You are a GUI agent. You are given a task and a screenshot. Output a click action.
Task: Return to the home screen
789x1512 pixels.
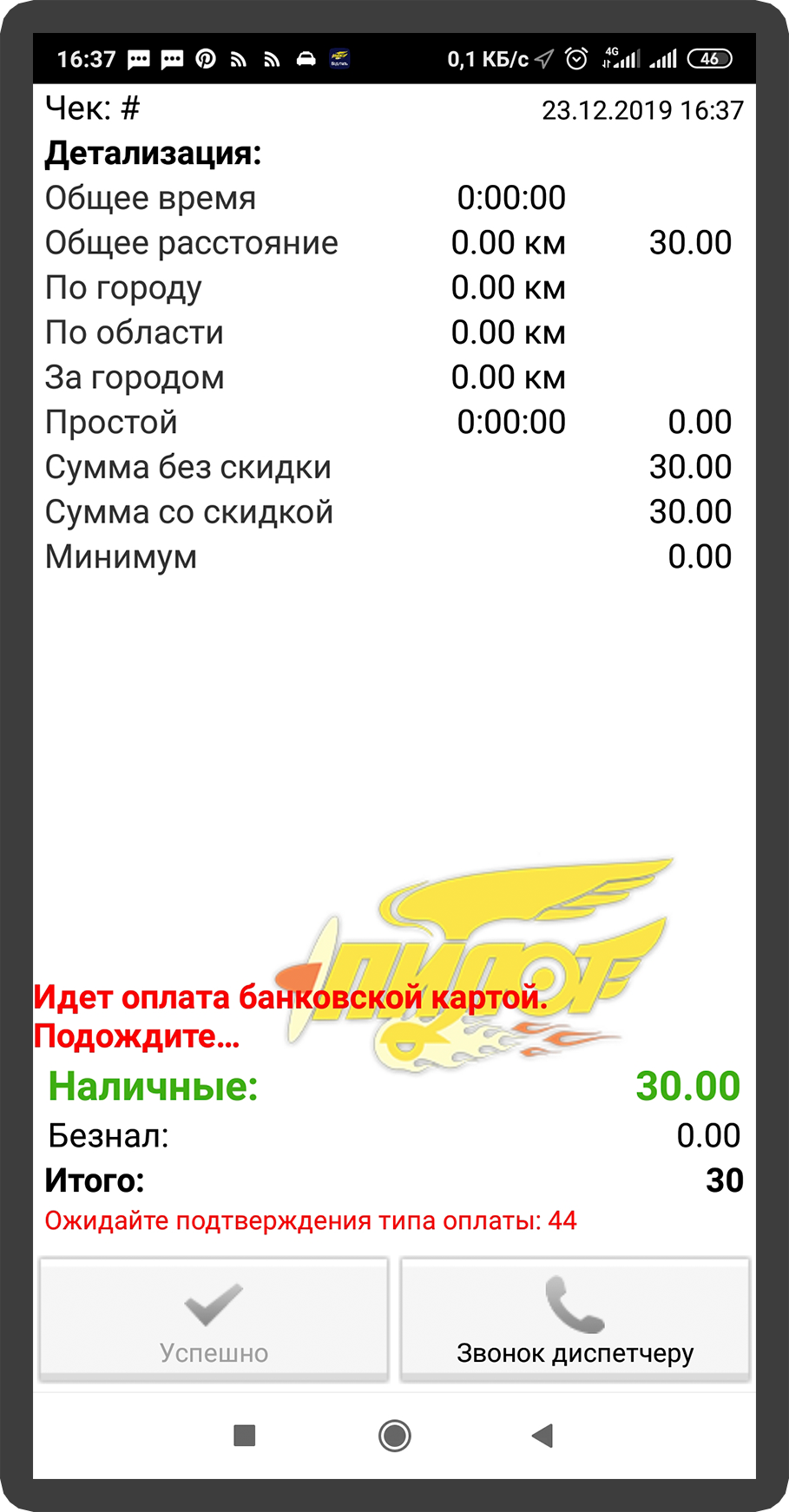[394, 1436]
